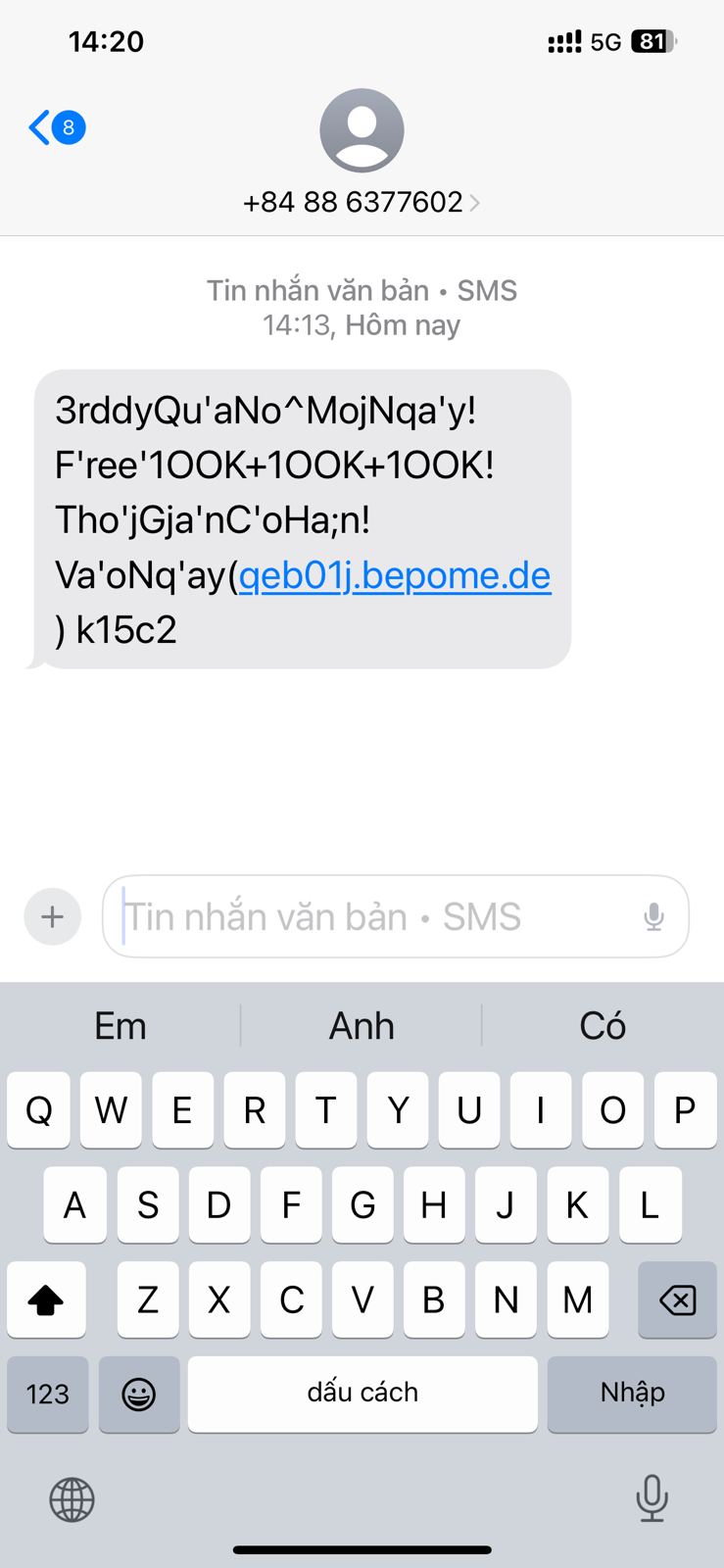Open the qeb01j.bepome.de link
724x1568 pixels.
coord(394,575)
